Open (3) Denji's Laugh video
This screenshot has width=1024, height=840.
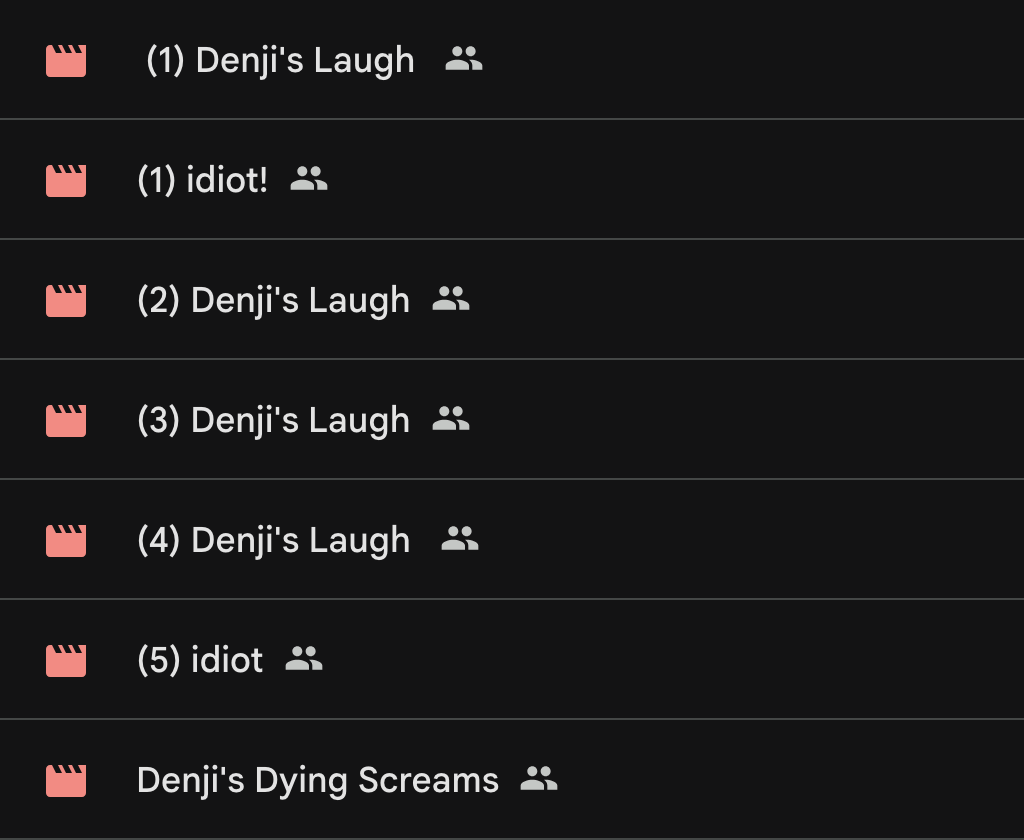click(x=273, y=420)
